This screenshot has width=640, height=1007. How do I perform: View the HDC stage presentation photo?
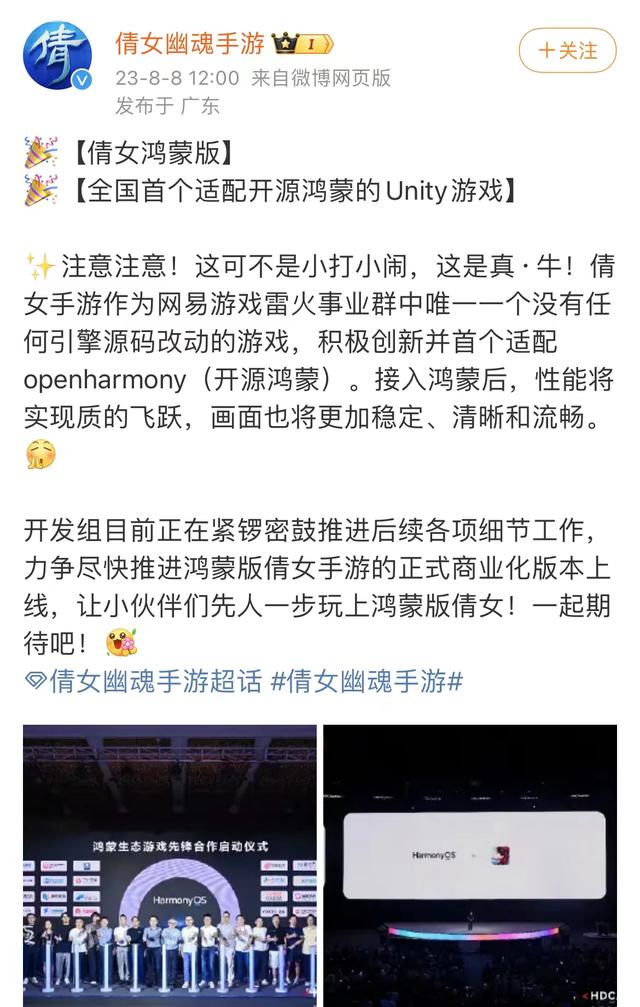[470, 864]
